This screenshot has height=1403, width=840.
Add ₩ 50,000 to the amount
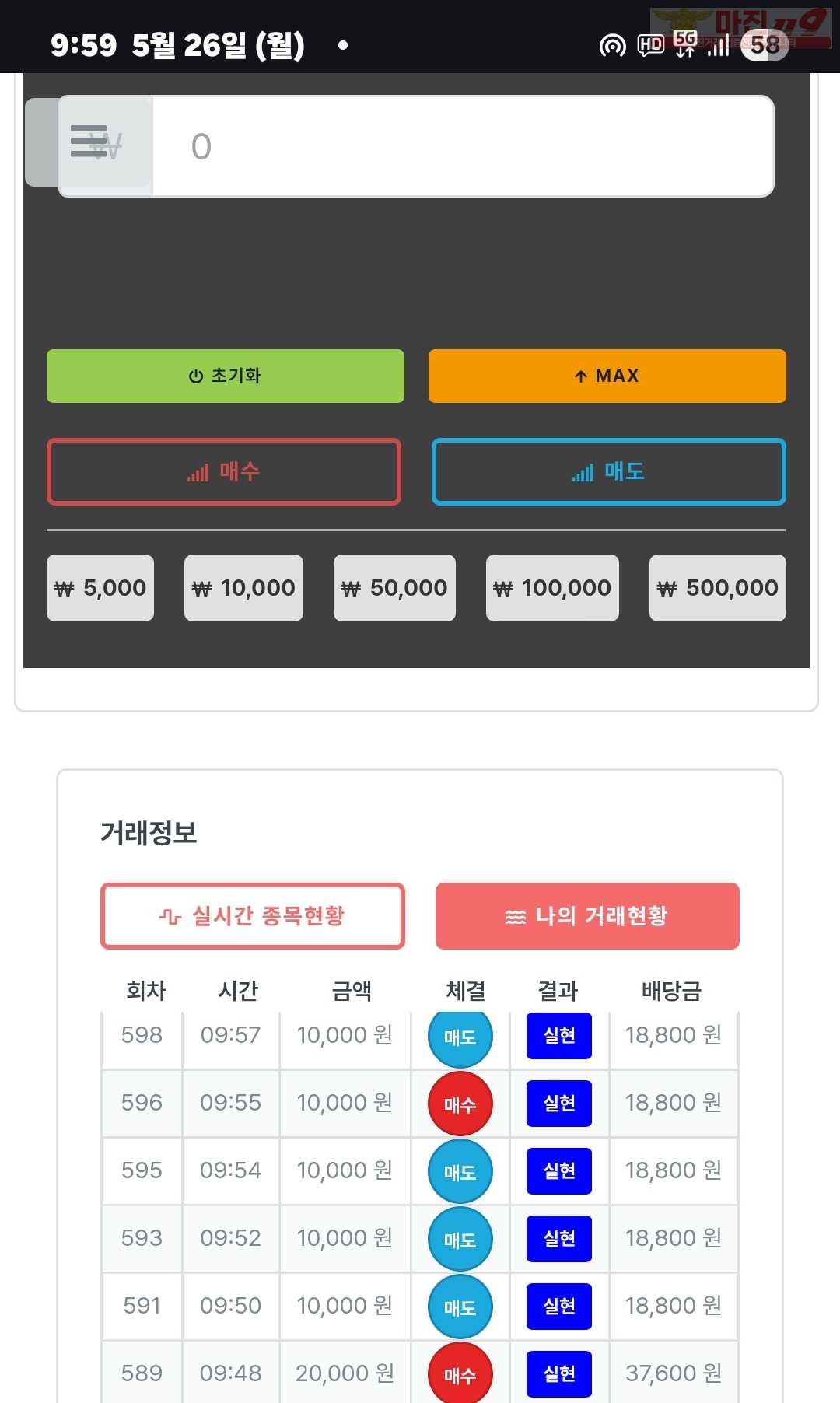pyautogui.click(x=394, y=588)
